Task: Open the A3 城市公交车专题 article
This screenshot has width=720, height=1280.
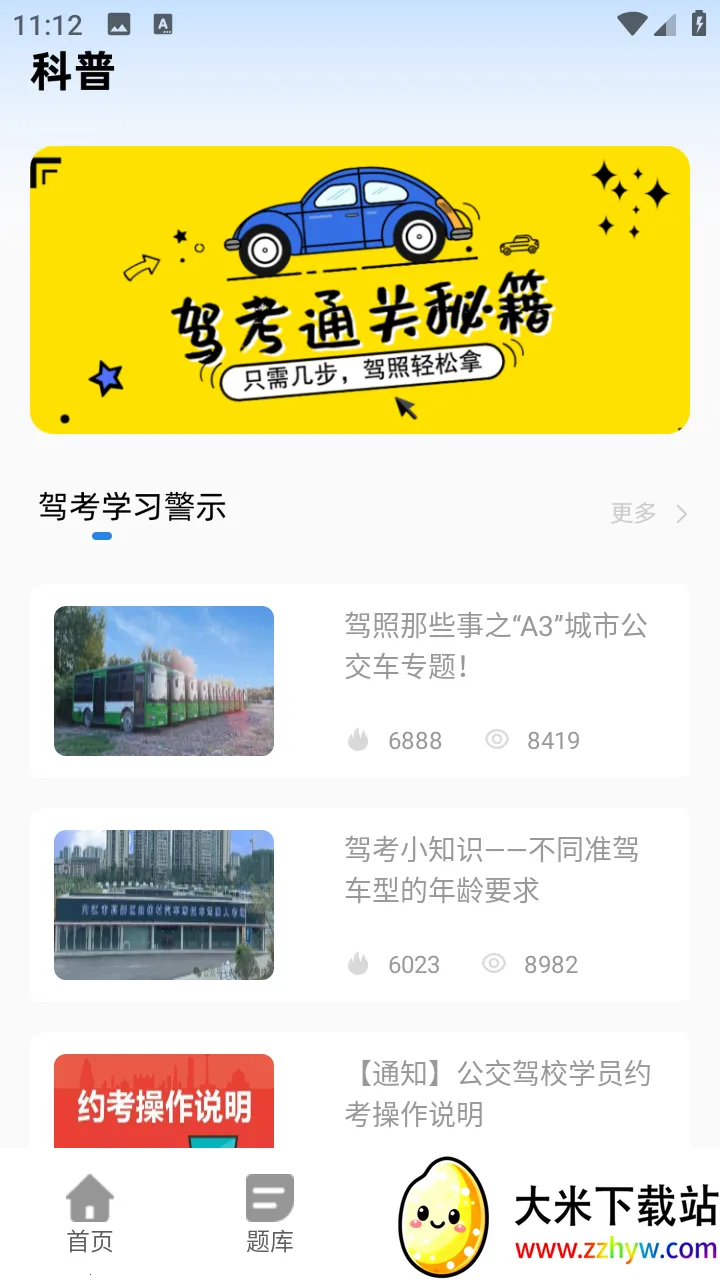Action: [496, 646]
